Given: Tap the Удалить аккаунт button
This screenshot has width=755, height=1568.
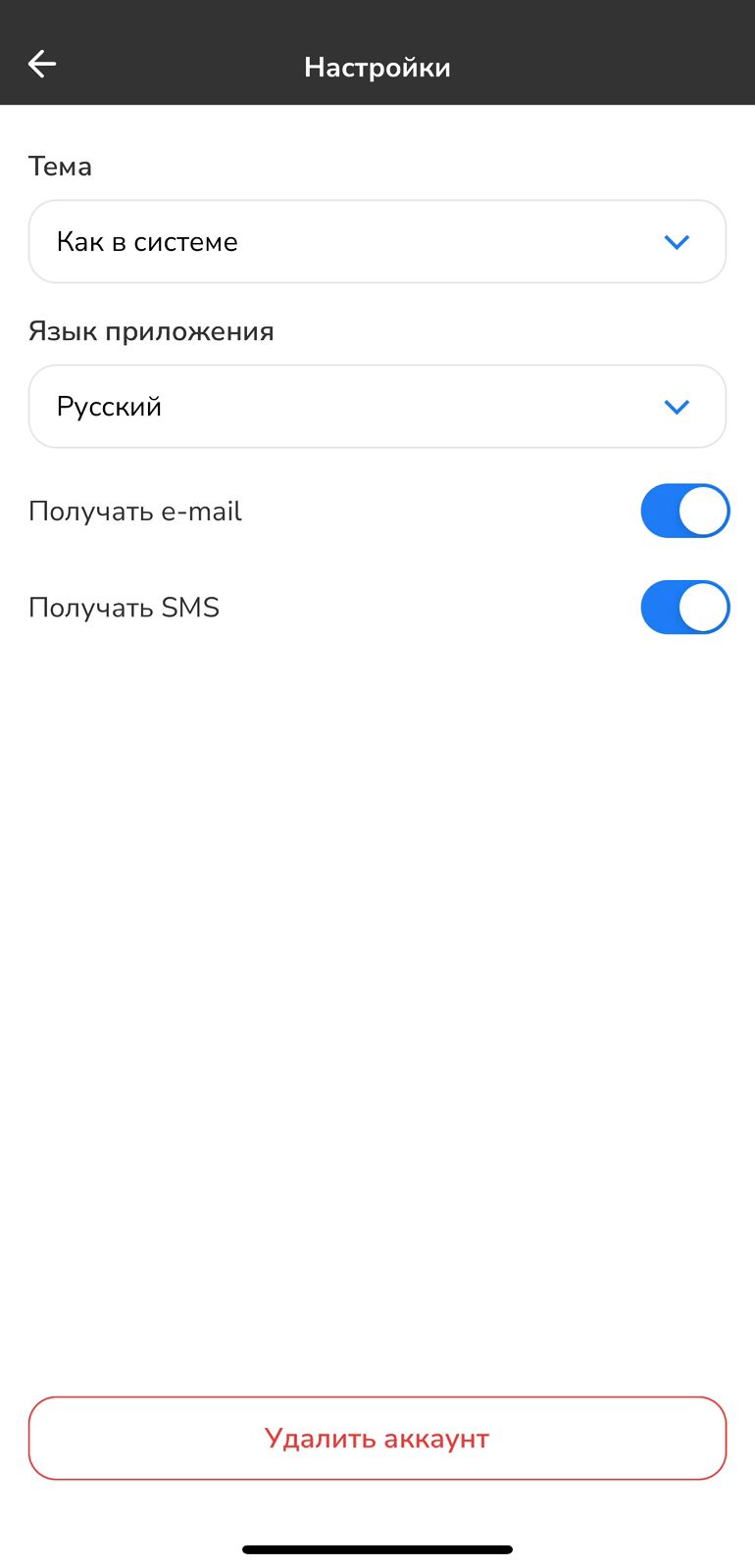Looking at the screenshot, I should point(377,1438).
